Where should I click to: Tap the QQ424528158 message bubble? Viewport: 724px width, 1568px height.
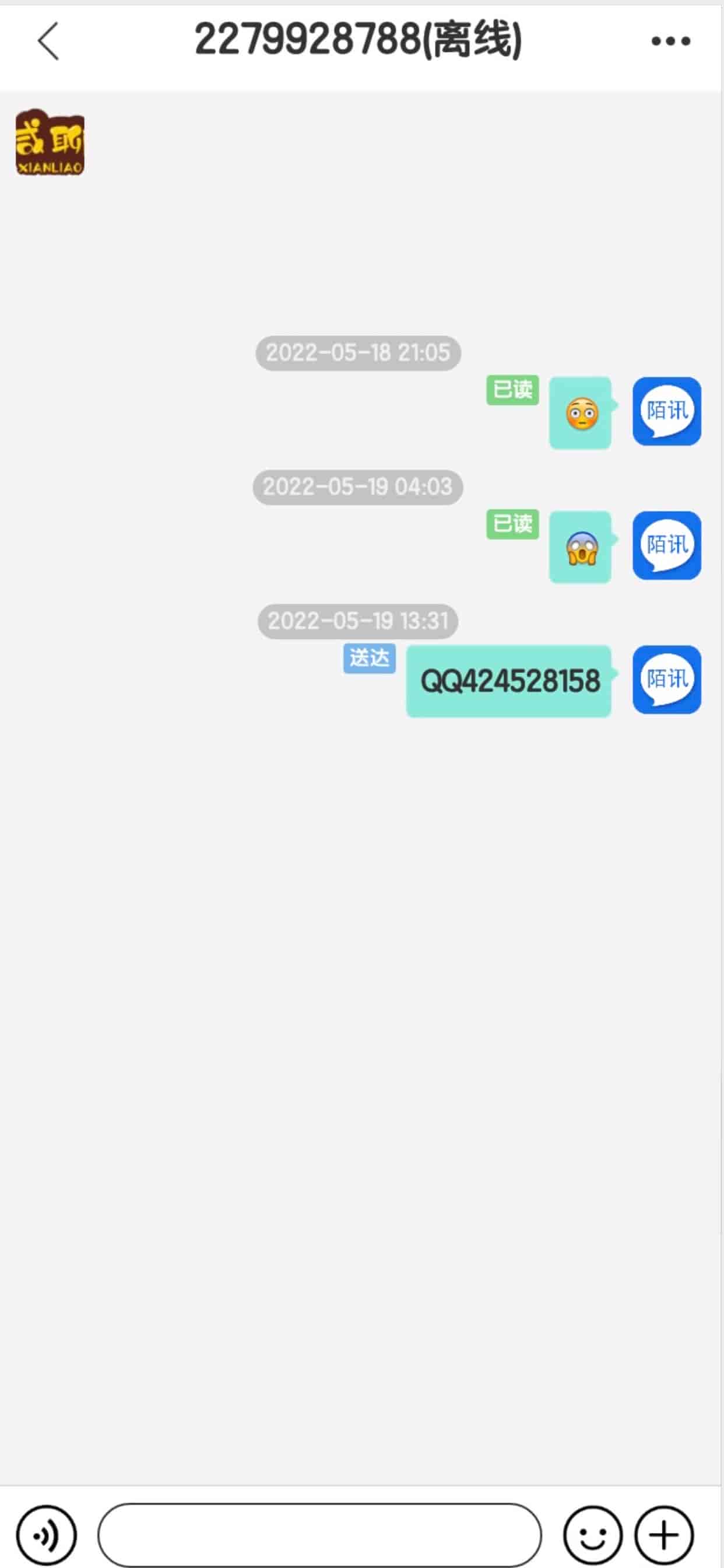click(x=509, y=681)
